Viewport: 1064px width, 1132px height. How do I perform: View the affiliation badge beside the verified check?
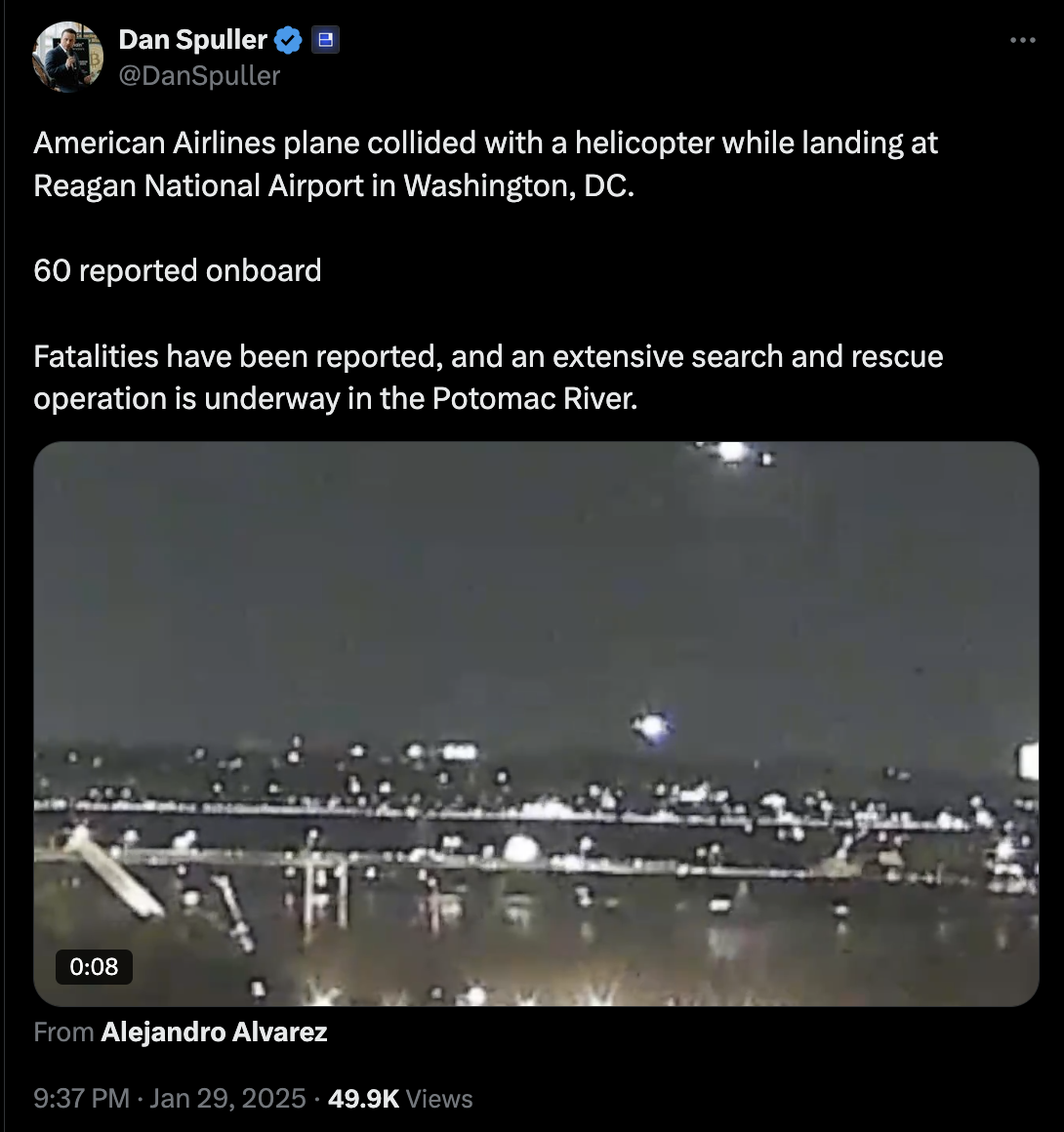[x=326, y=40]
